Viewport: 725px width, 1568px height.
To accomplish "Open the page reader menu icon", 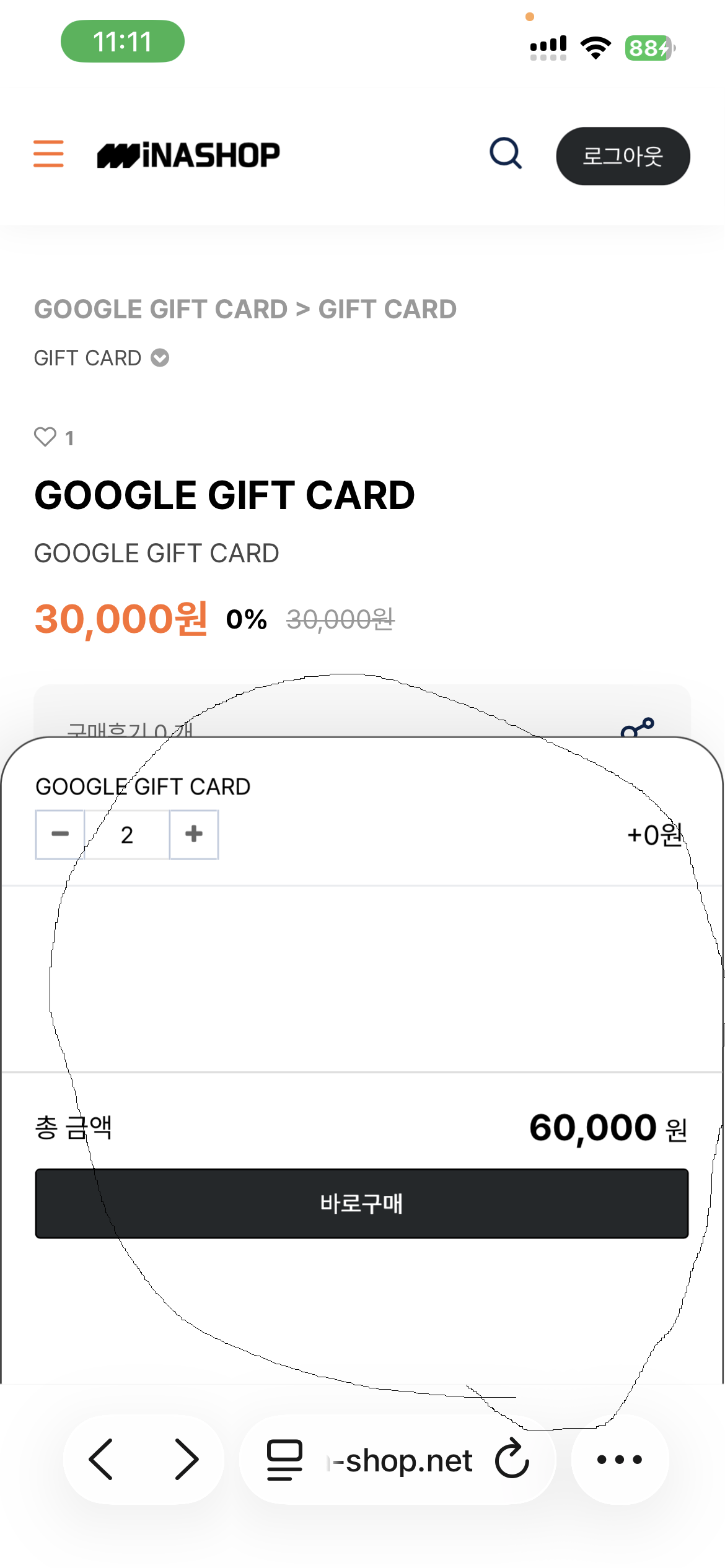I will point(284,1460).
